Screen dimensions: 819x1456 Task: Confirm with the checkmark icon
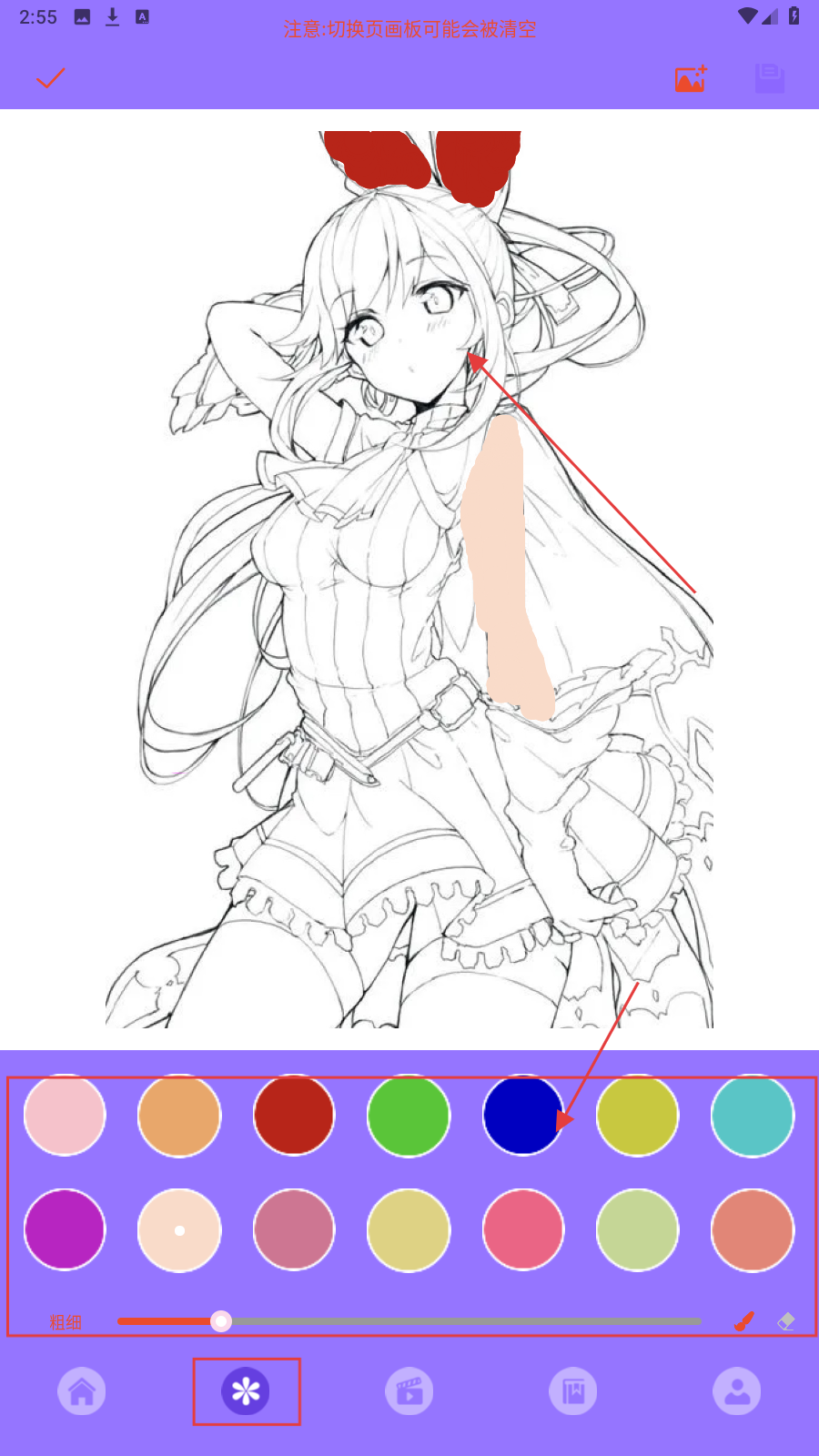pyautogui.click(x=51, y=78)
